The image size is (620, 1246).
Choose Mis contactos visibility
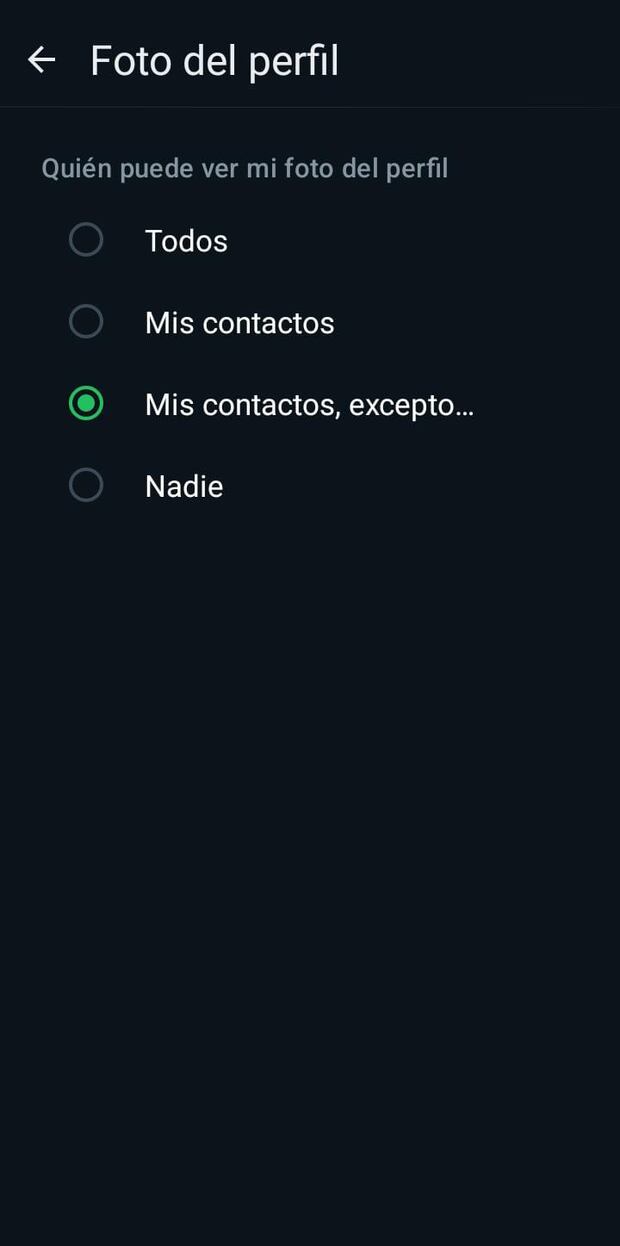pos(86,322)
